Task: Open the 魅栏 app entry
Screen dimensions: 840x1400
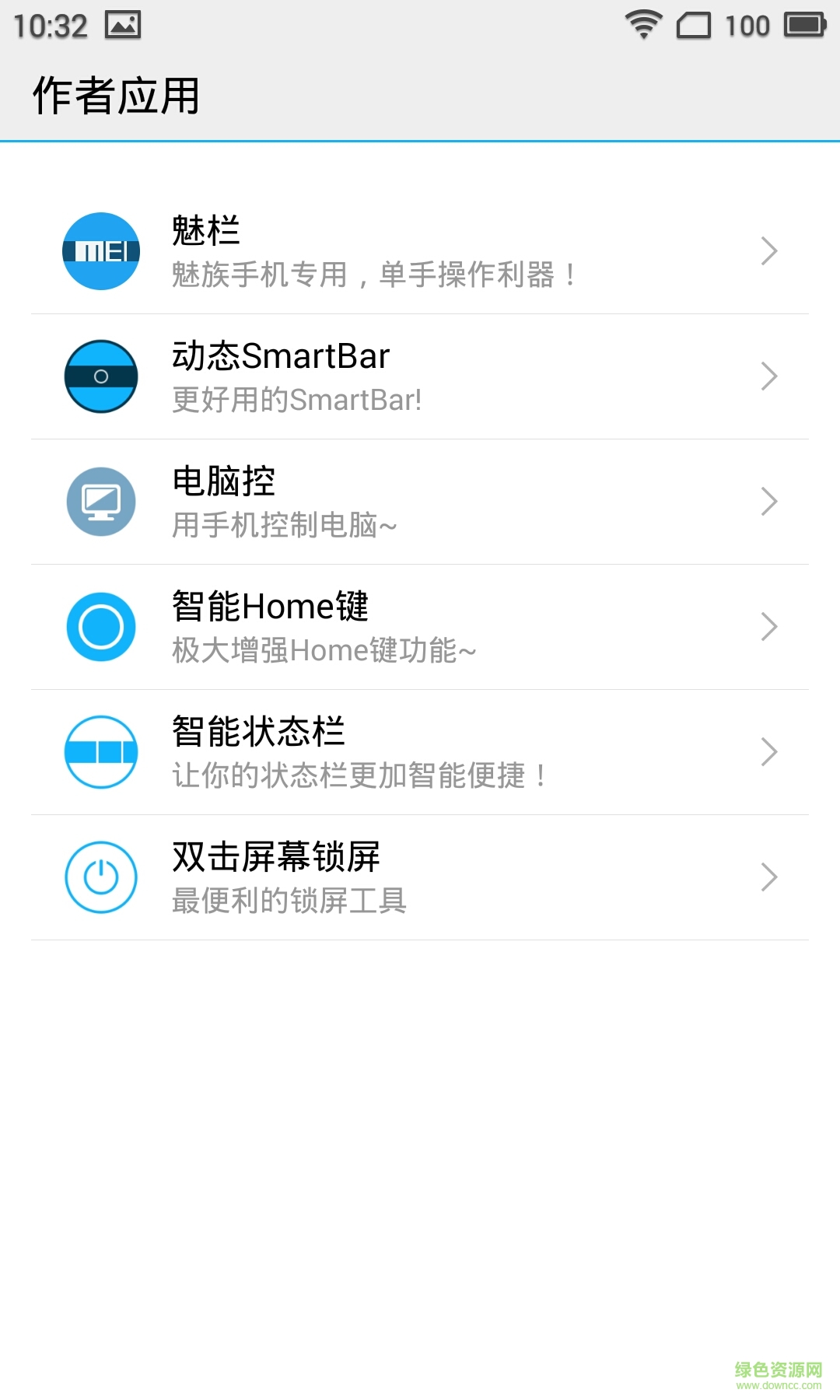Action: point(420,251)
